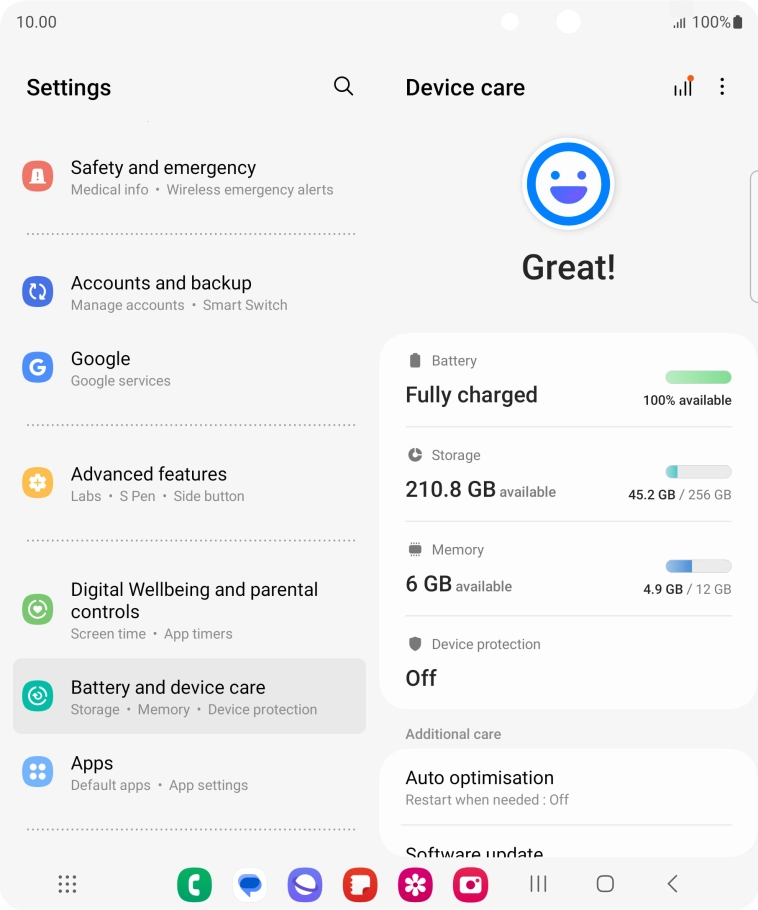Launch the Messages app from taskbar

(x=249, y=884)
